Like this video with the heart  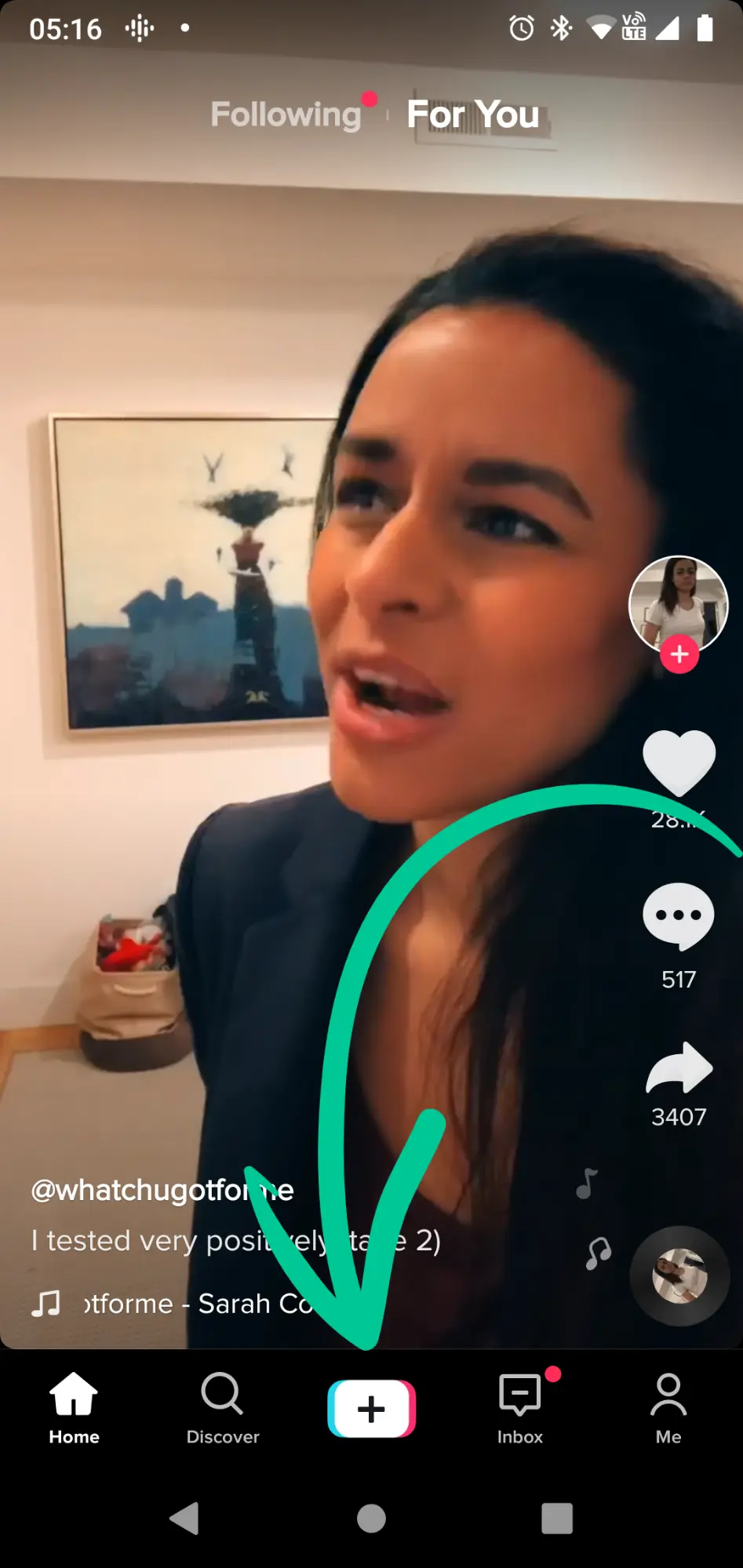point(679,762)
